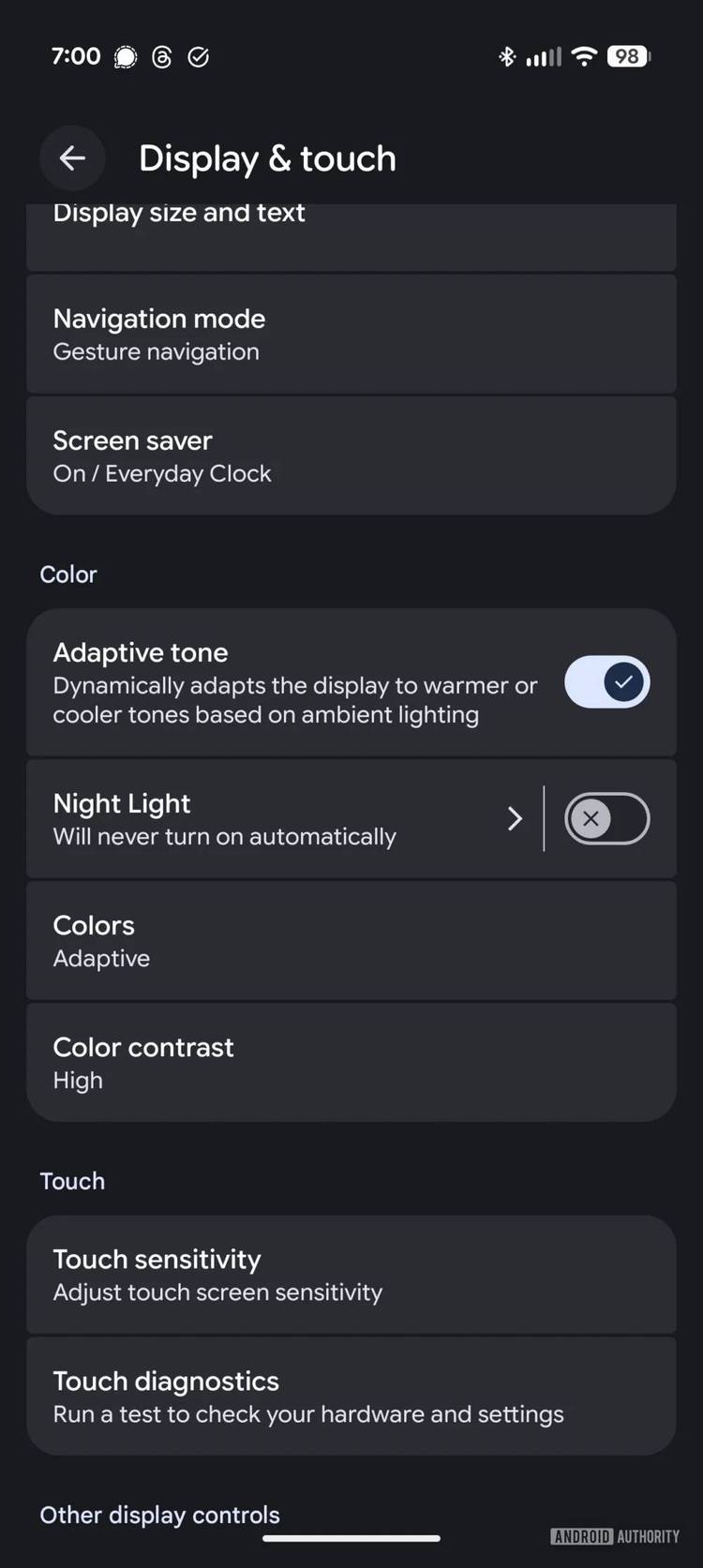This screenshot has height=1568, width=703.
Task: Open Display size and text settings
Action: [x=351, y=234]
